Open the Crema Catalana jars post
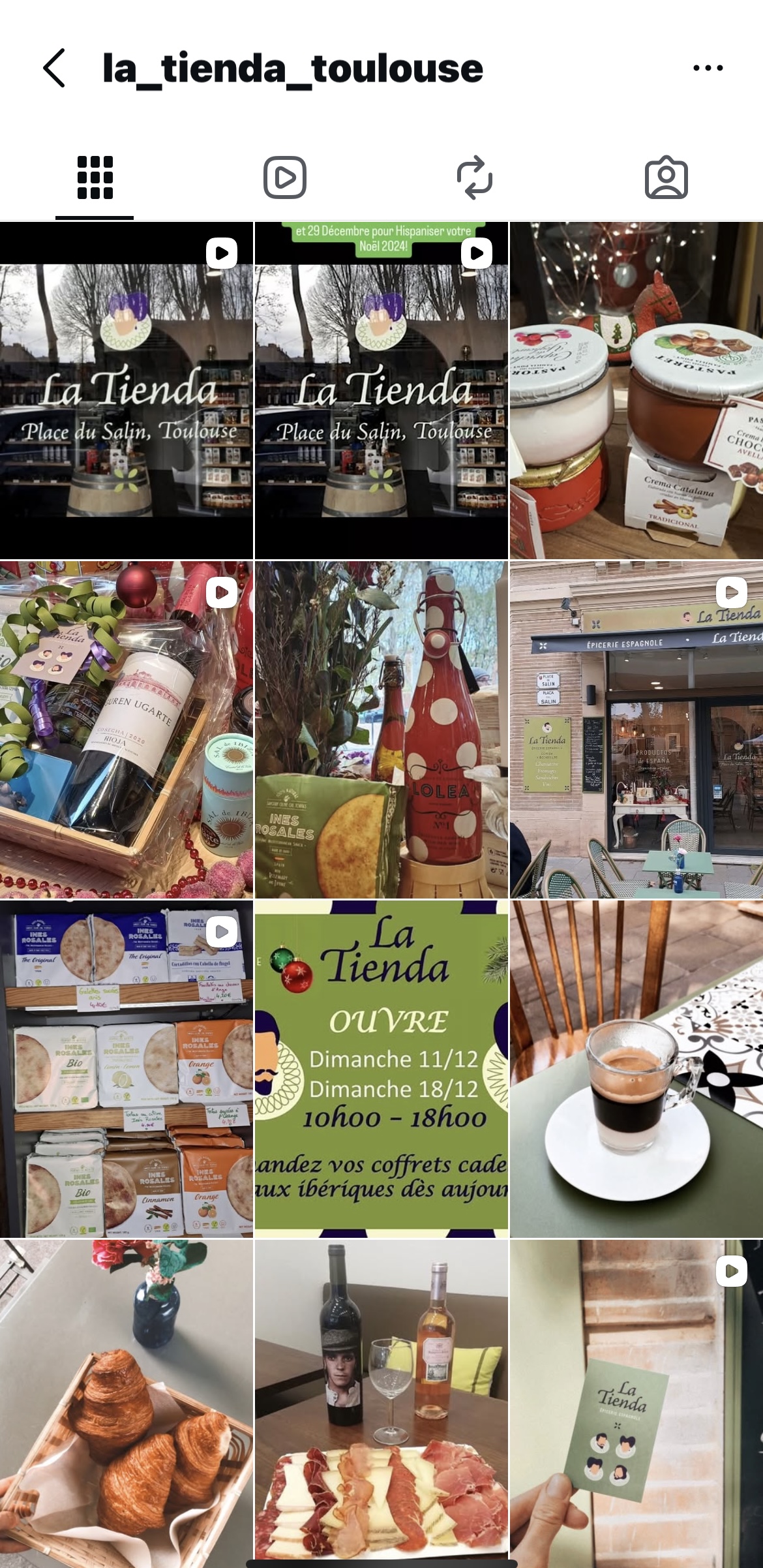This screenshot has height=1568, width=763. 636,390
